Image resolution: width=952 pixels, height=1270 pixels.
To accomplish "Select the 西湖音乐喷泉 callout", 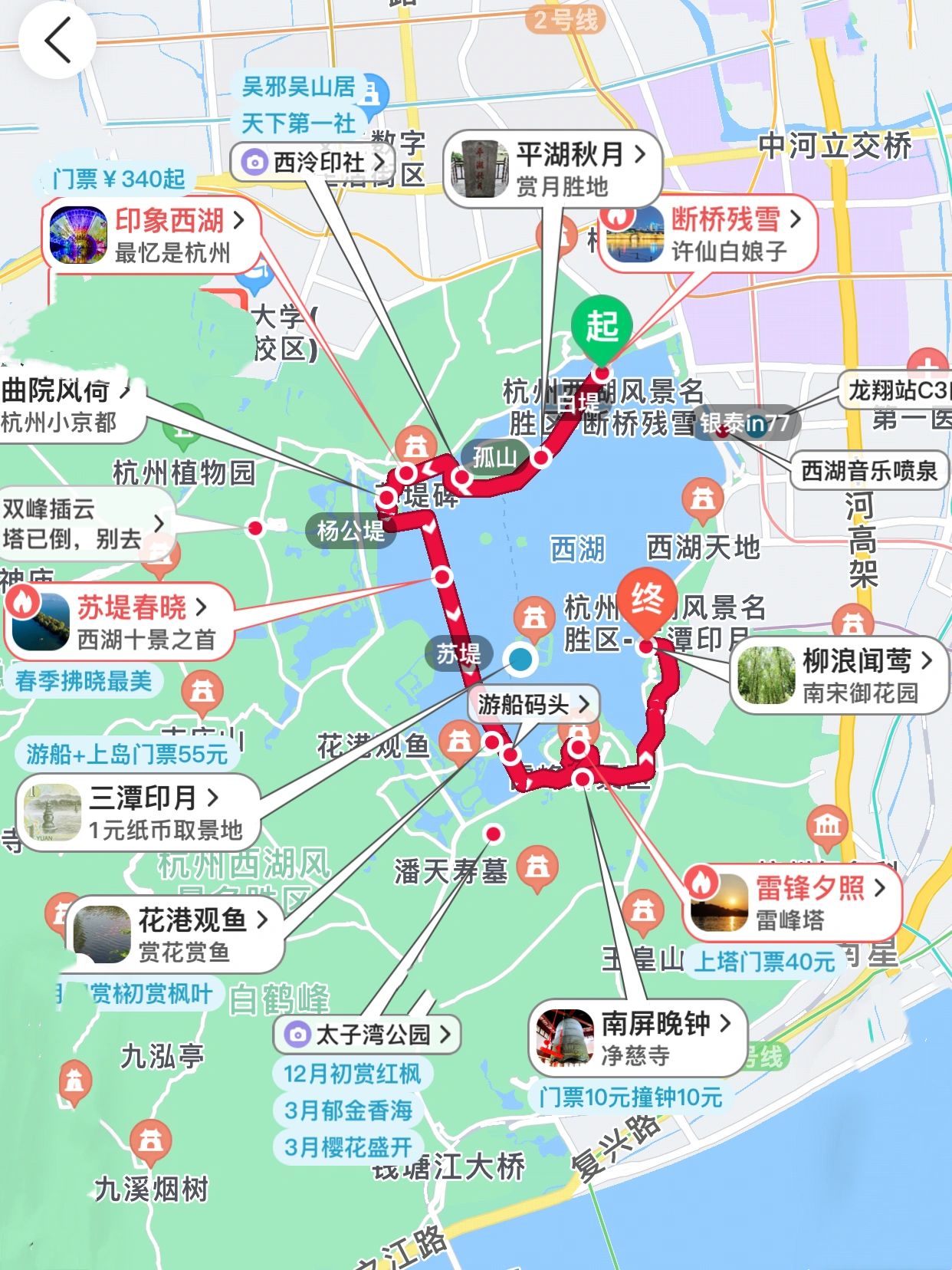I will (x=868, y=470).
